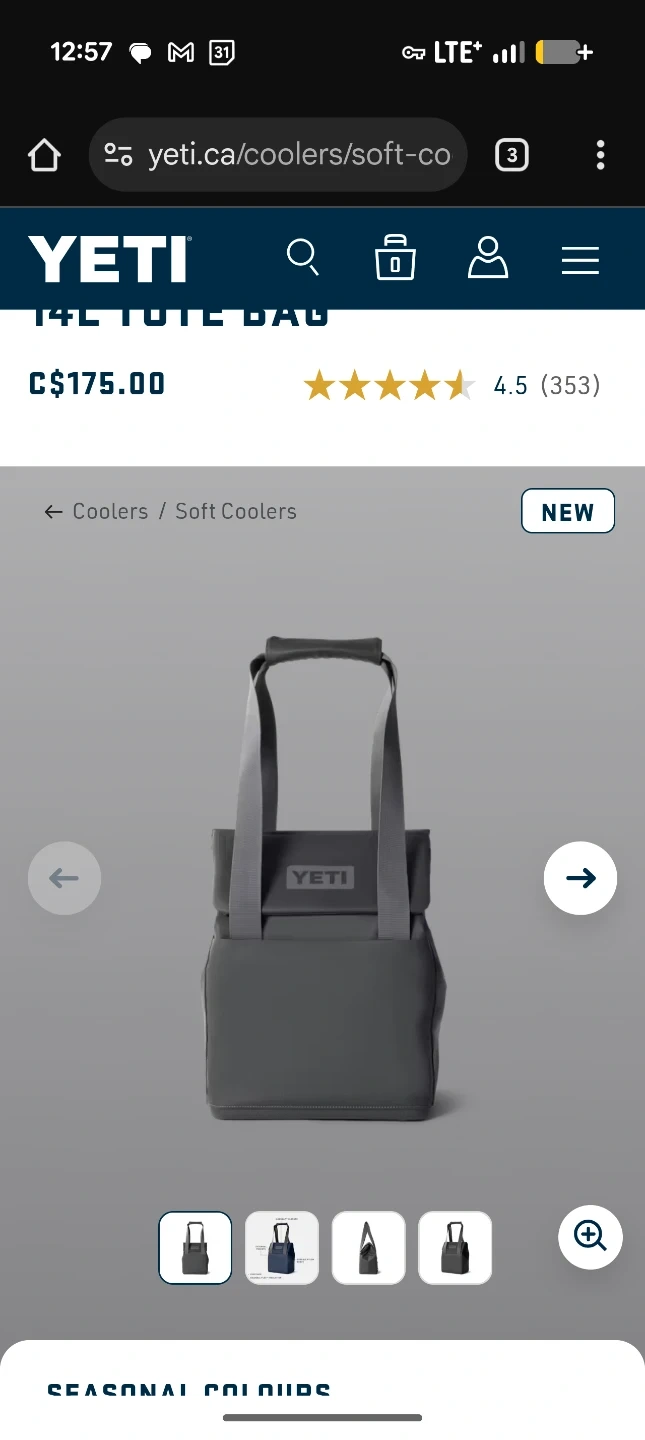
Task: Select the navy feature diagram thumbnail
Action: (282, 1248)
